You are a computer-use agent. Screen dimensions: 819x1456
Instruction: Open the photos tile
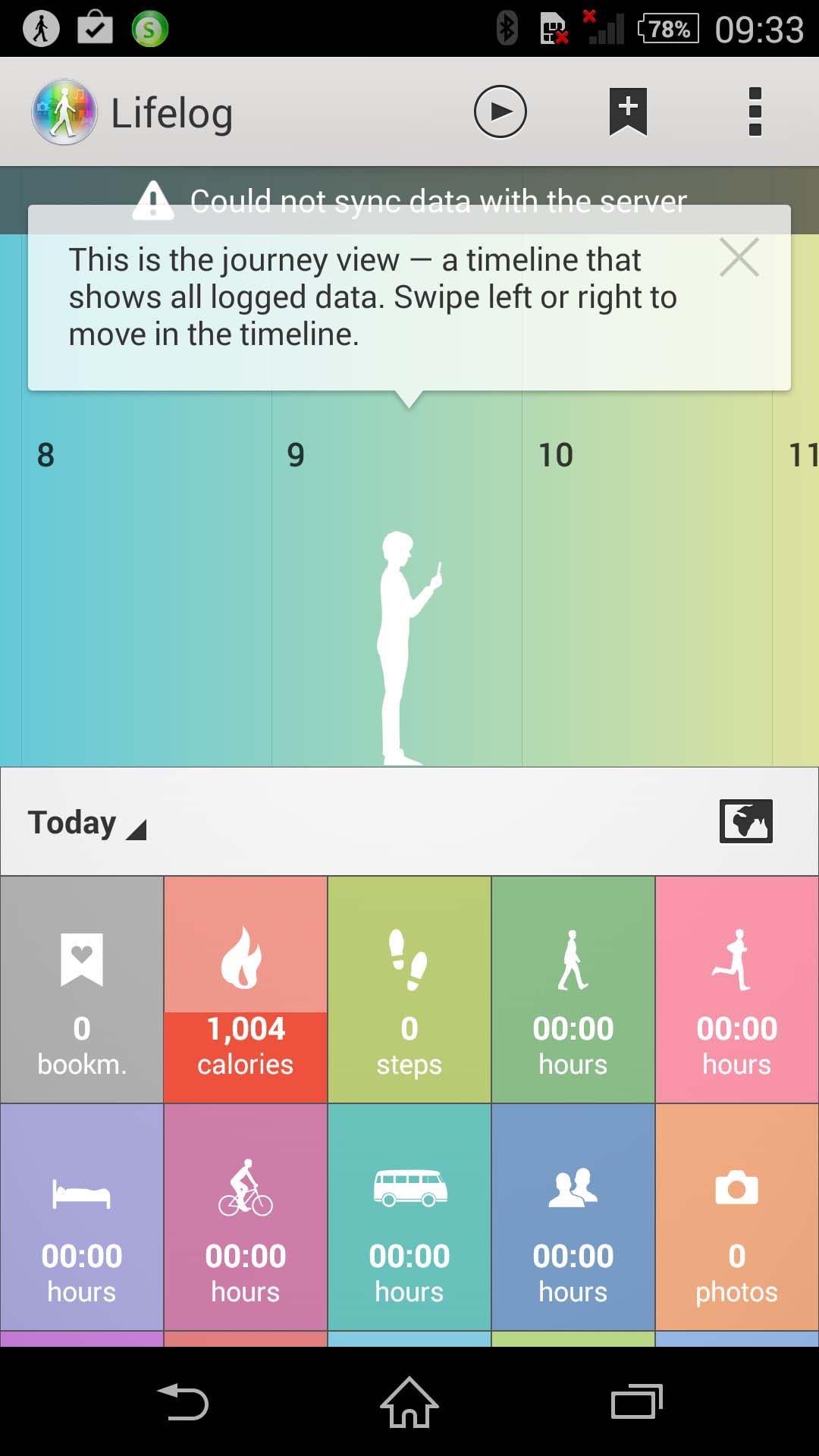pos(737,1217)
